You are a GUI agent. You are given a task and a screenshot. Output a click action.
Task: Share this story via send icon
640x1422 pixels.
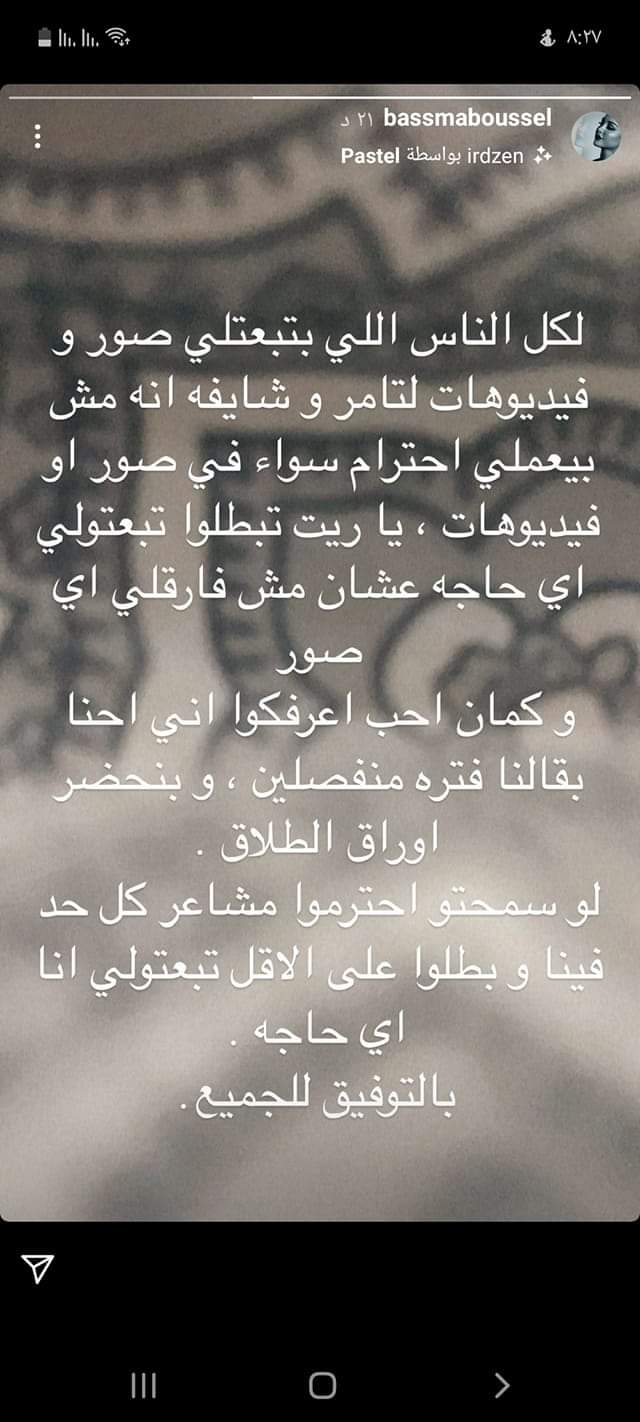(x=38, y=1270)
